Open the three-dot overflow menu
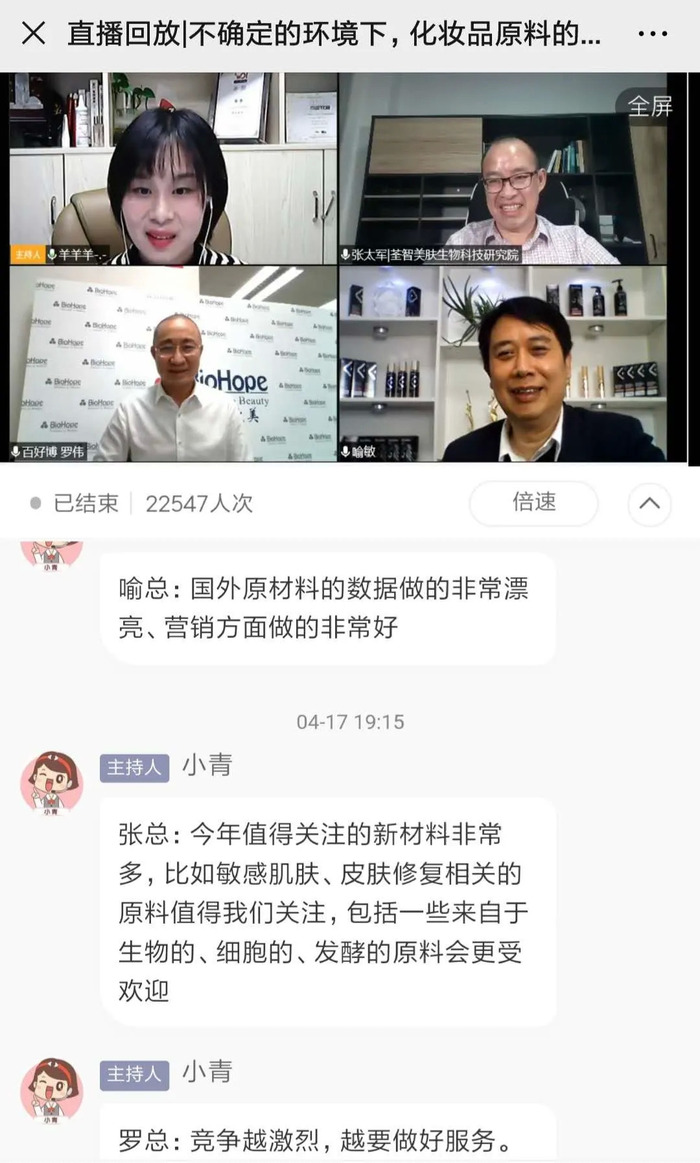700x1163 pixels. [x=651, y=34]
